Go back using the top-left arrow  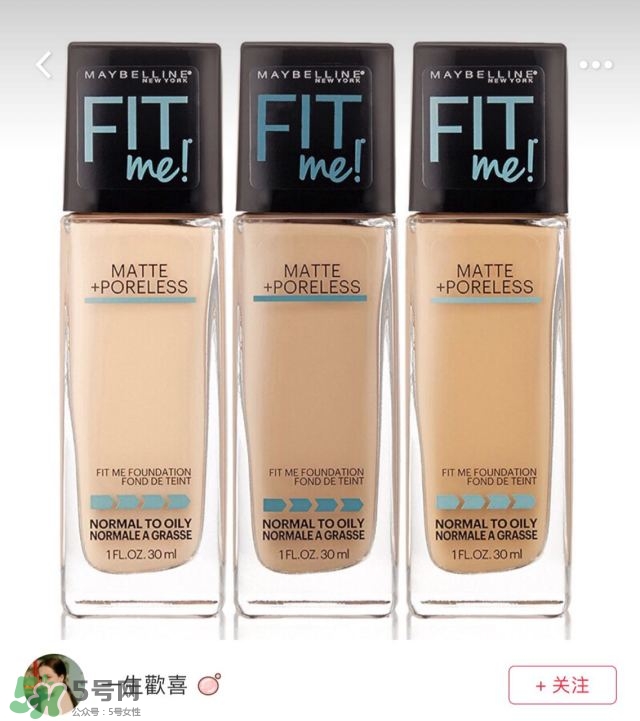pos(43,66)
